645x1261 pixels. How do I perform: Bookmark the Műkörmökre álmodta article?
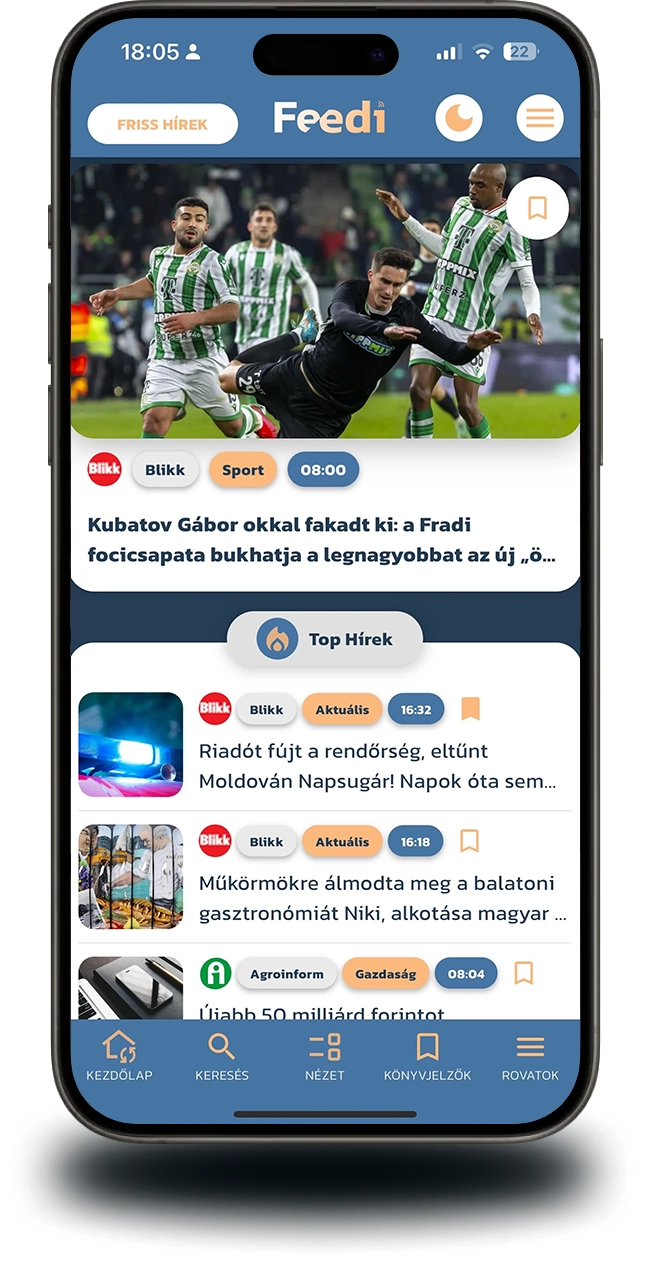469,841
